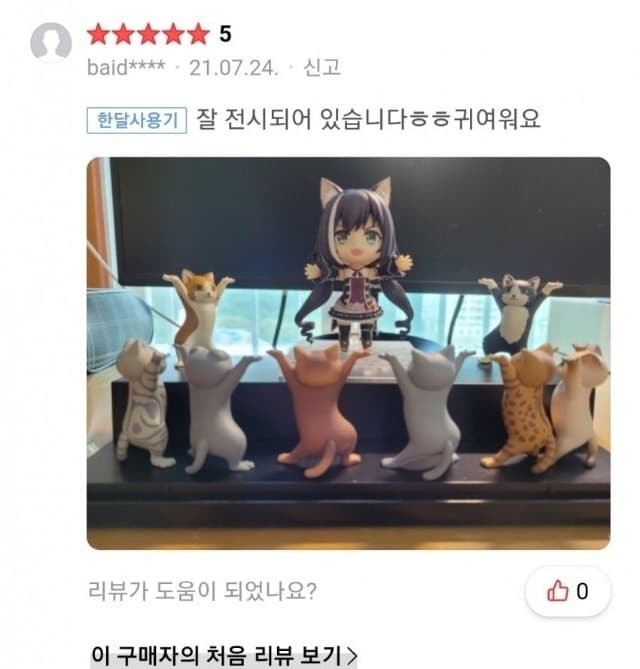This screenshot has height=669, width=640.
Task: Mark review as helpful with thumbs up
Action: [x=567, y=591]
